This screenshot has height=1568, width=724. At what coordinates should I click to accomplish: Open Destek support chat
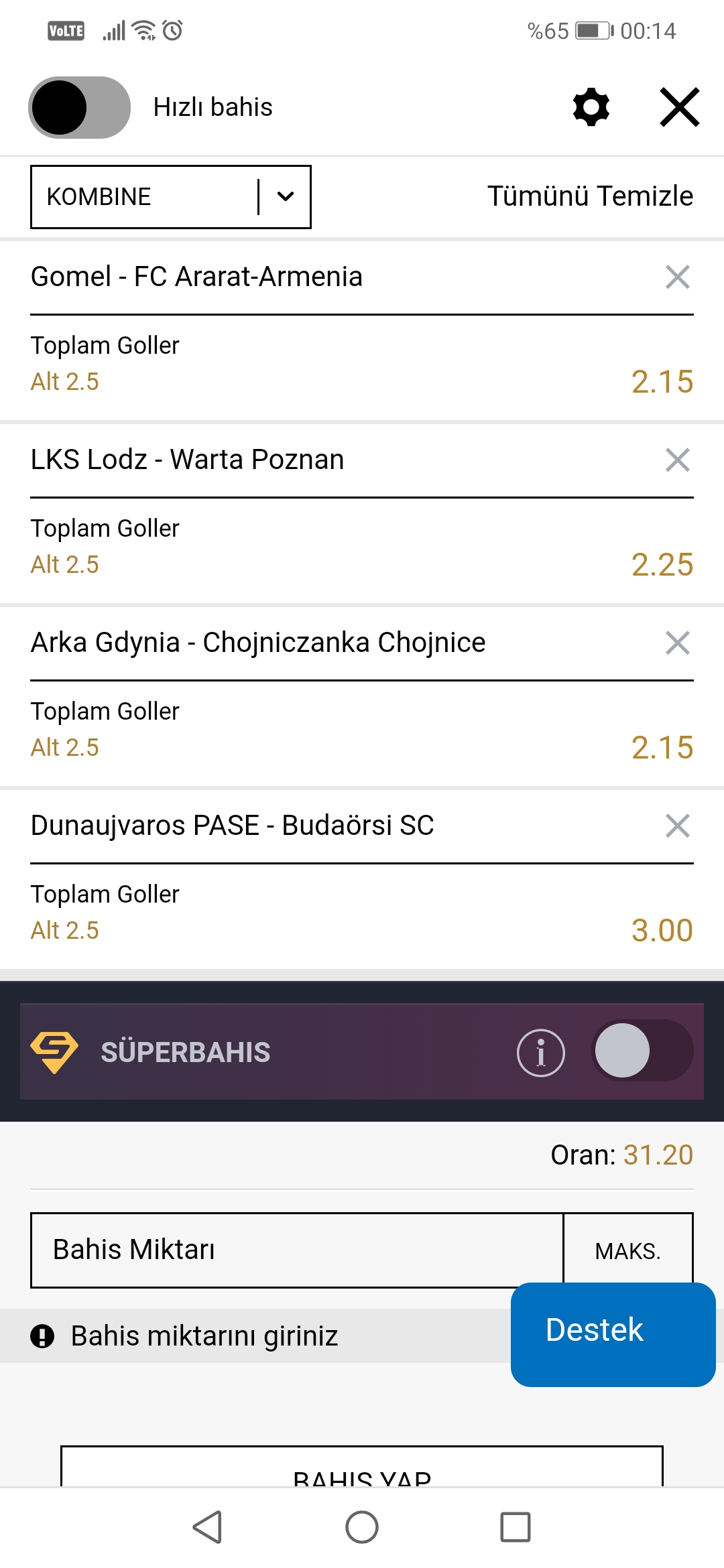613,1335
